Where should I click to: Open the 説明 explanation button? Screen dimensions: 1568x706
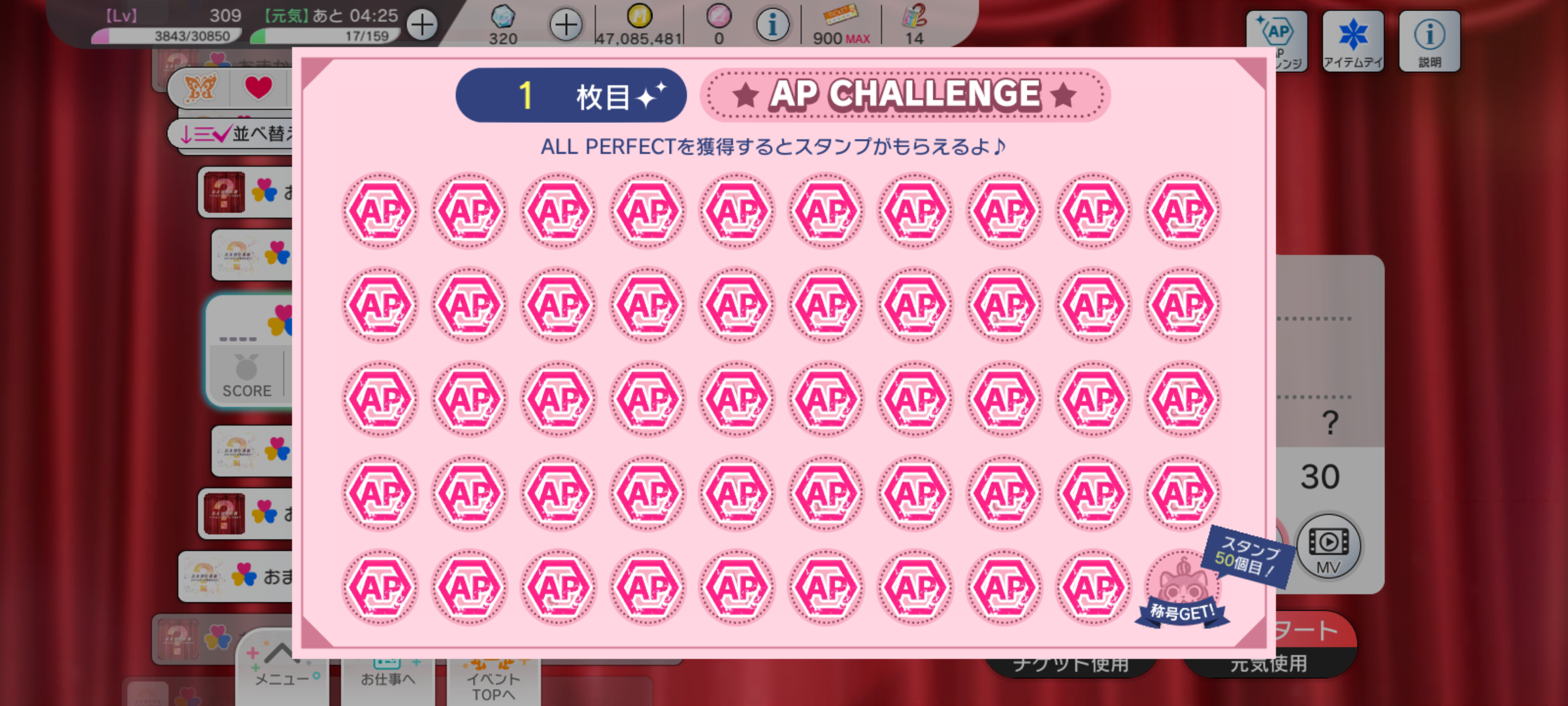[1429, 41]
